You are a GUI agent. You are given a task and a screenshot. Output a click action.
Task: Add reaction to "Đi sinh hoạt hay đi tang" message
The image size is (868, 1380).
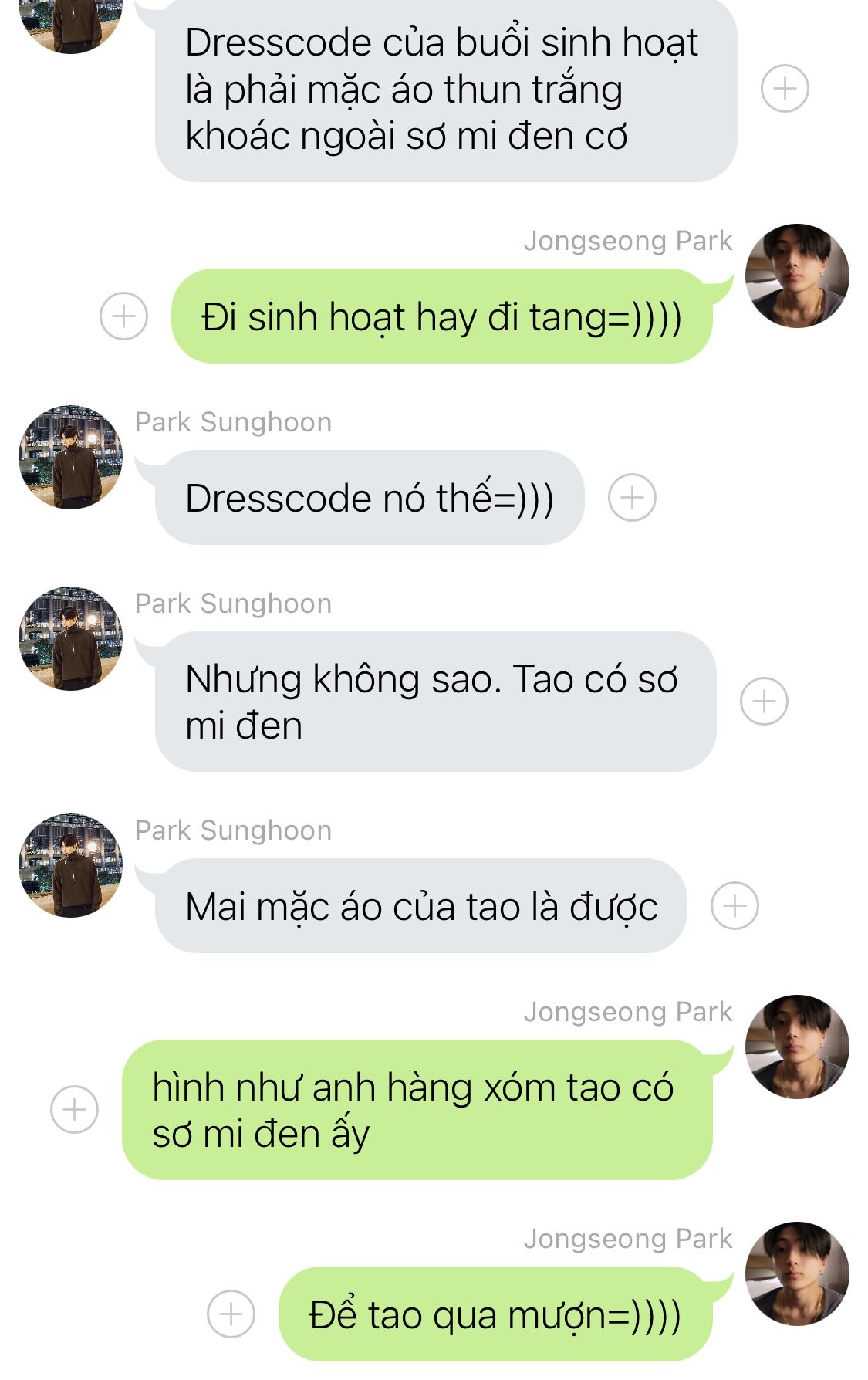[123, 316]
